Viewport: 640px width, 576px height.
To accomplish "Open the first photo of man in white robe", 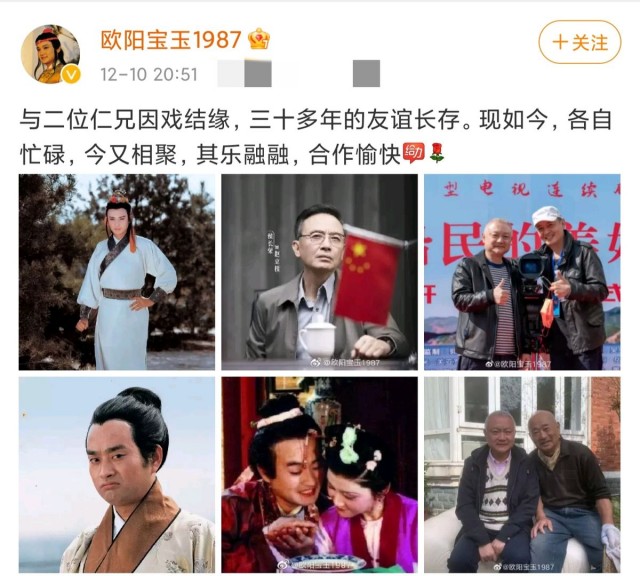I will 117,272.
